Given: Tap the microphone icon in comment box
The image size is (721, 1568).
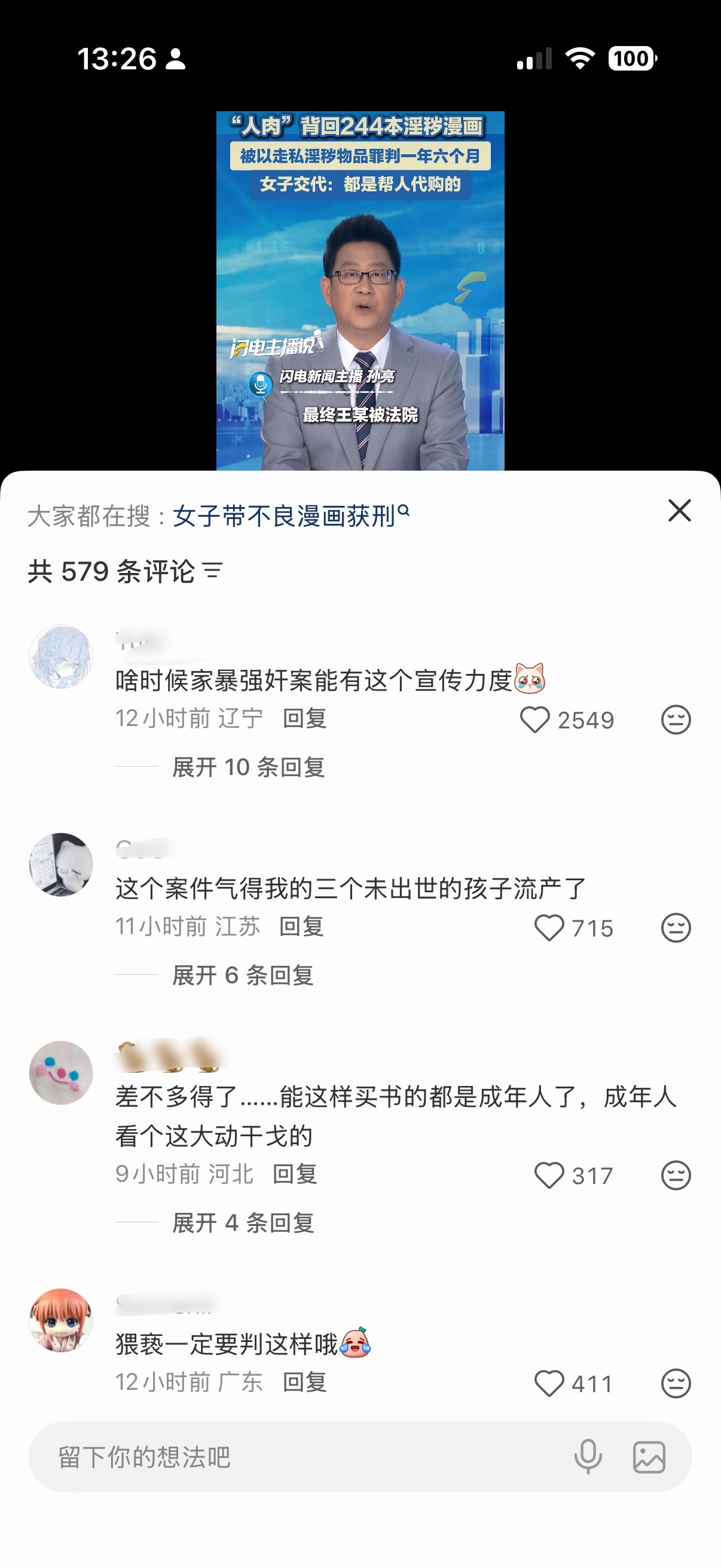Looking at the screenshot, I should point(588,1457).
